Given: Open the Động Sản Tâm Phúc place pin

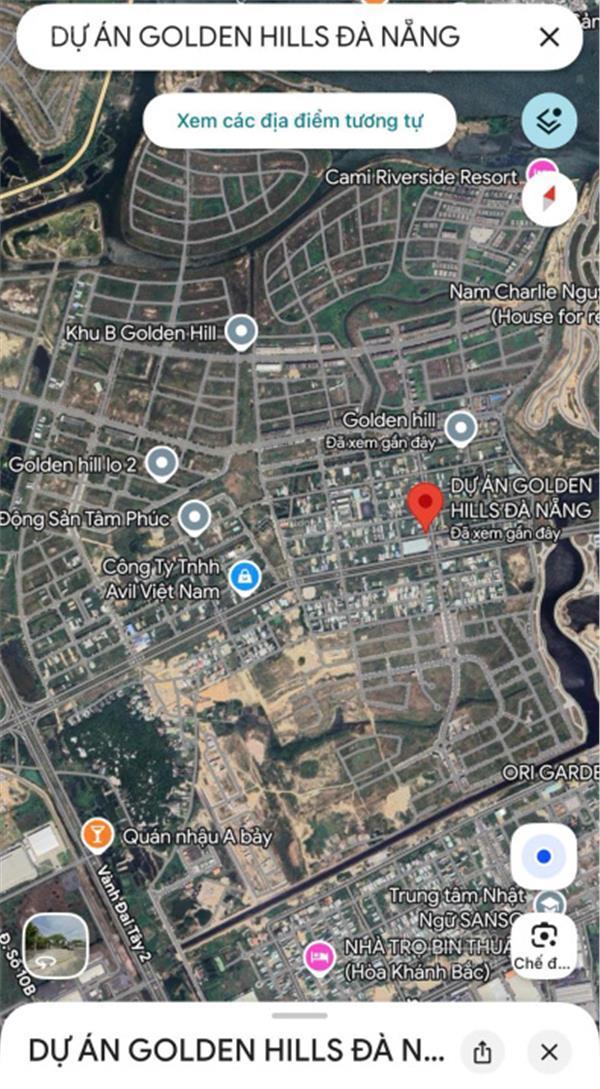Looking at the screenshot, I should point(194,518).
